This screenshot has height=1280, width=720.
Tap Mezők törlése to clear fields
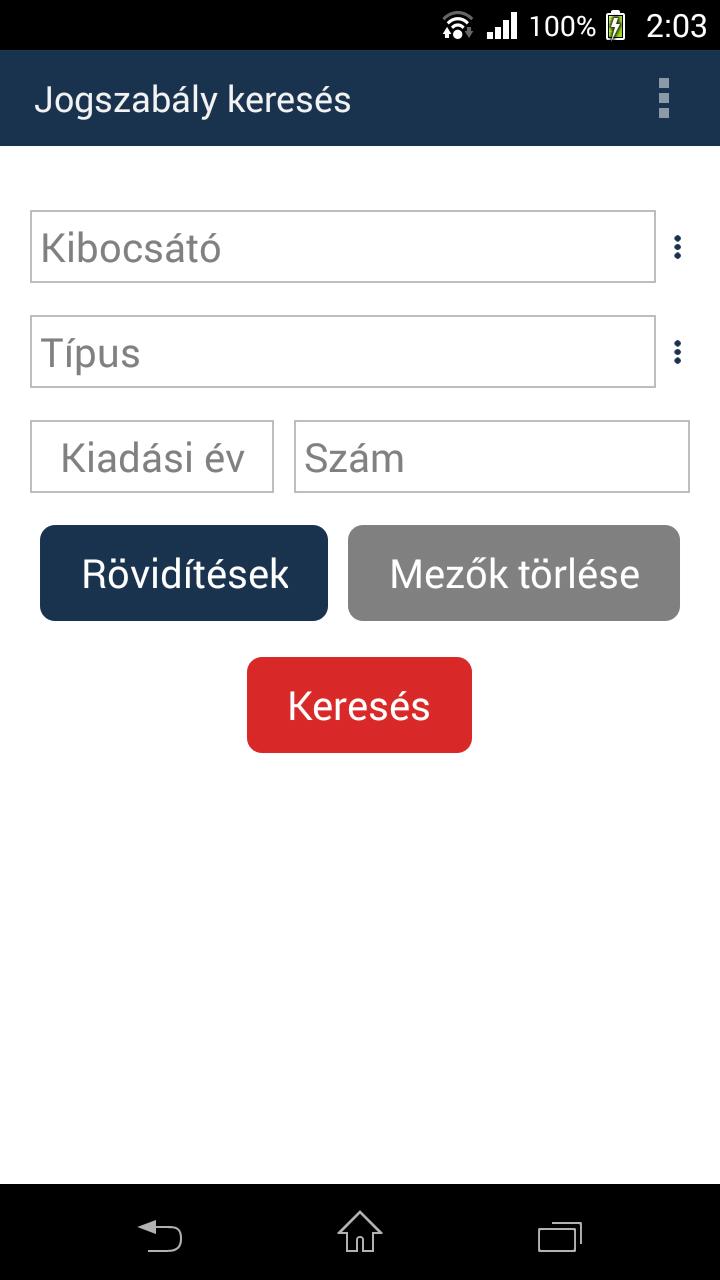click(513, 572)
